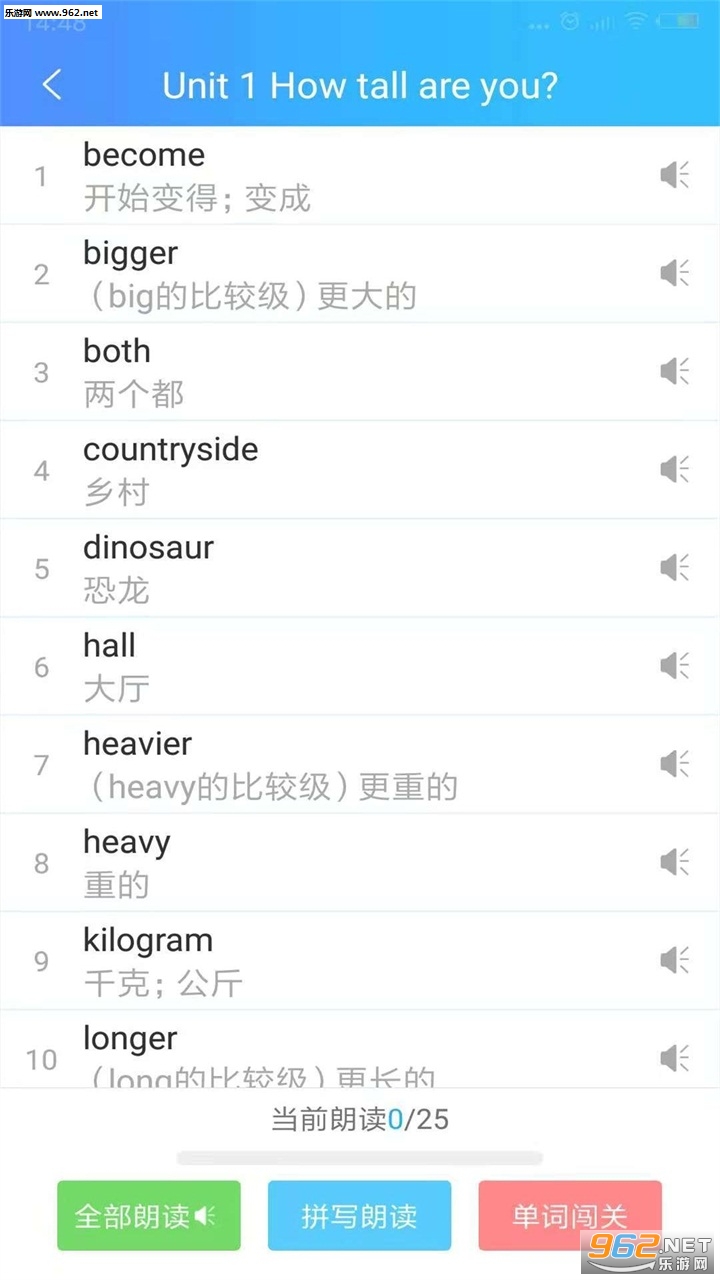Listen to the word dinosaur
This screenshot has height=1280, width=720.
click(675, 567)
